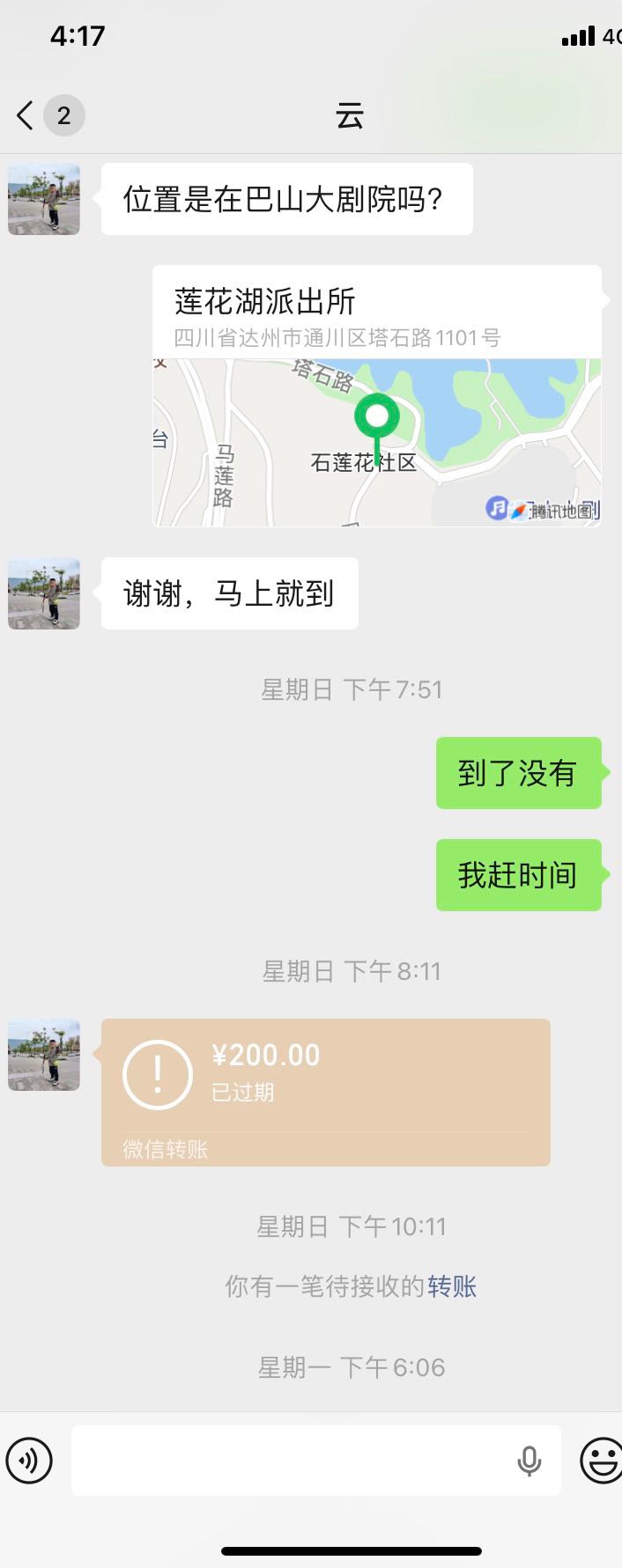View profile of sender asking about 巴山大剧院
Viewport: 622px width, 1568px height.
[x=44, y=199]
